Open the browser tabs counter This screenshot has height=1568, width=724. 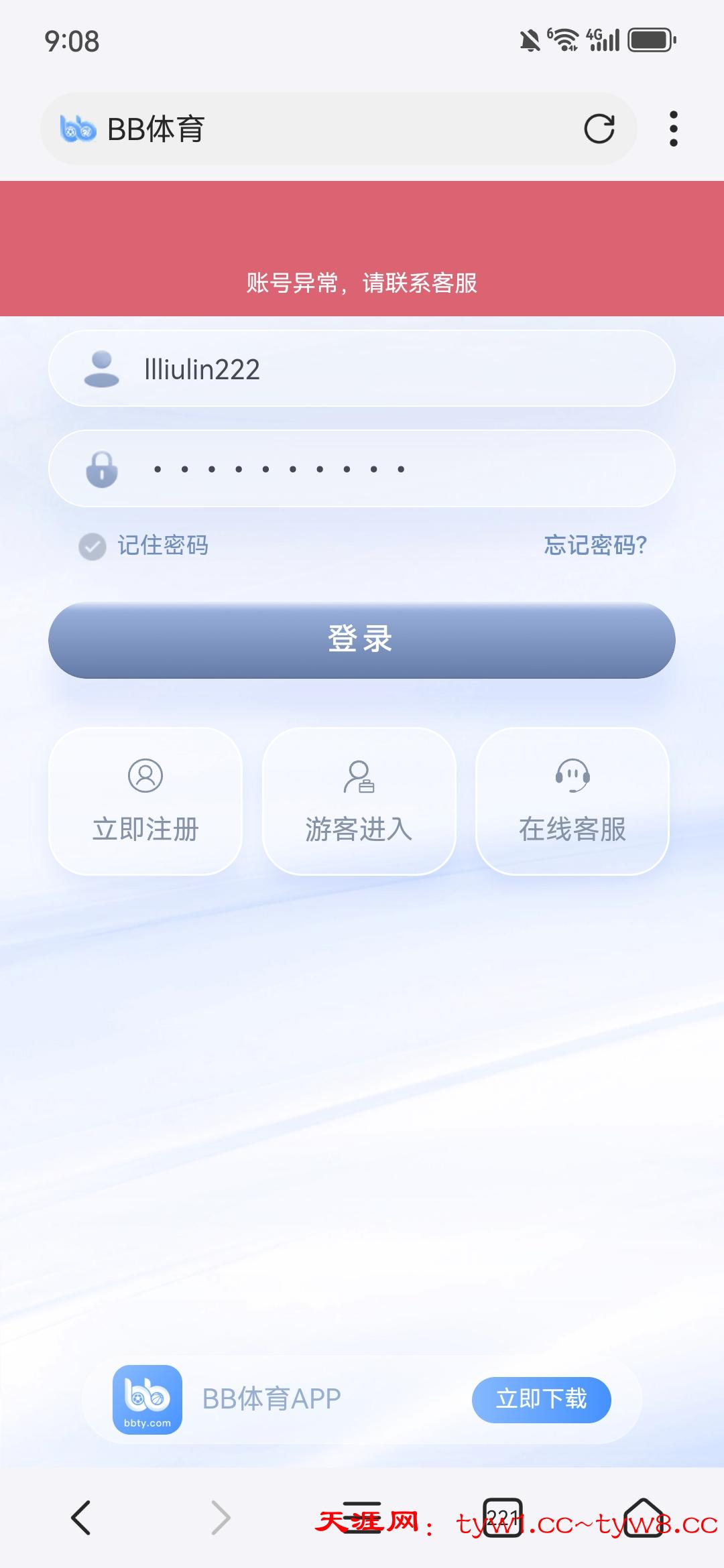point(503,1517)
